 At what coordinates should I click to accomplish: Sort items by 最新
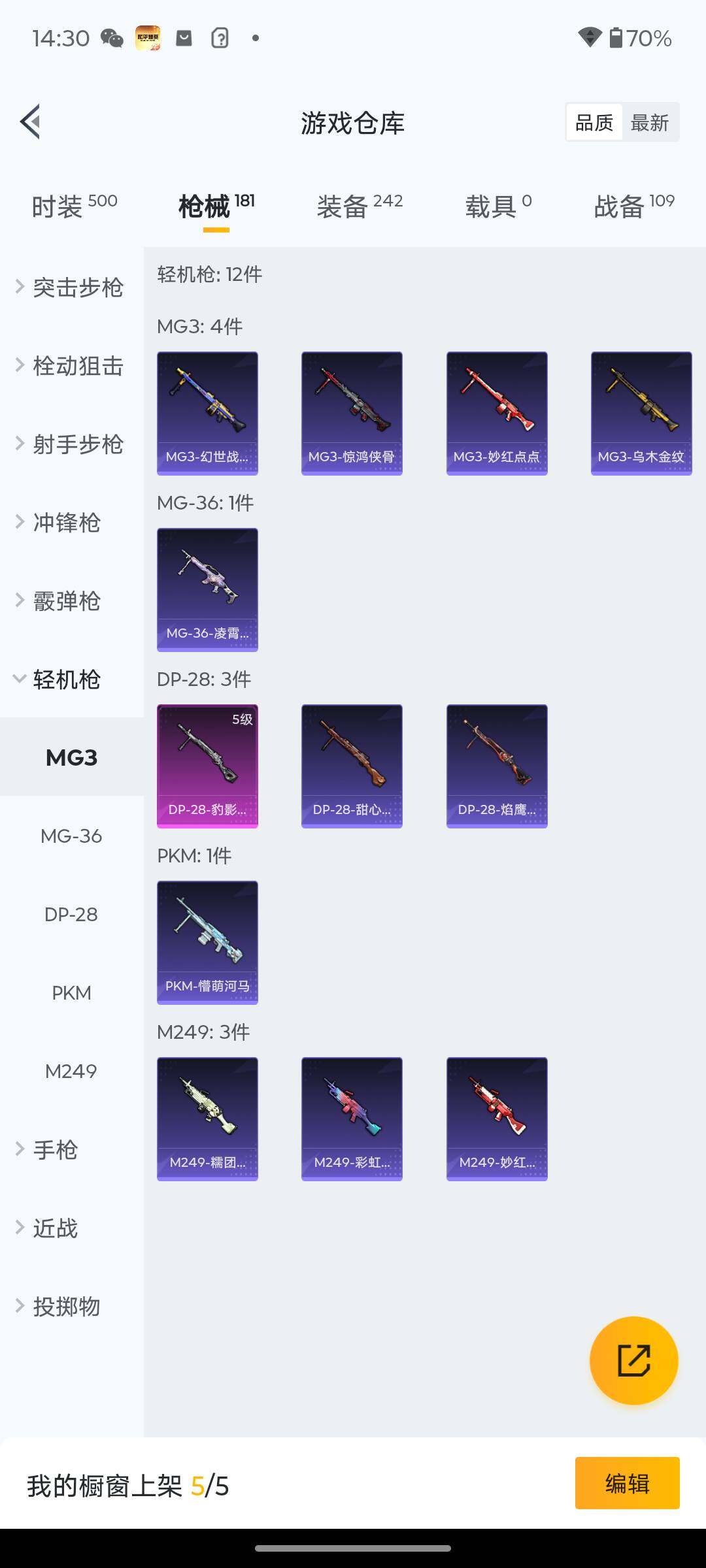[649, 122]
